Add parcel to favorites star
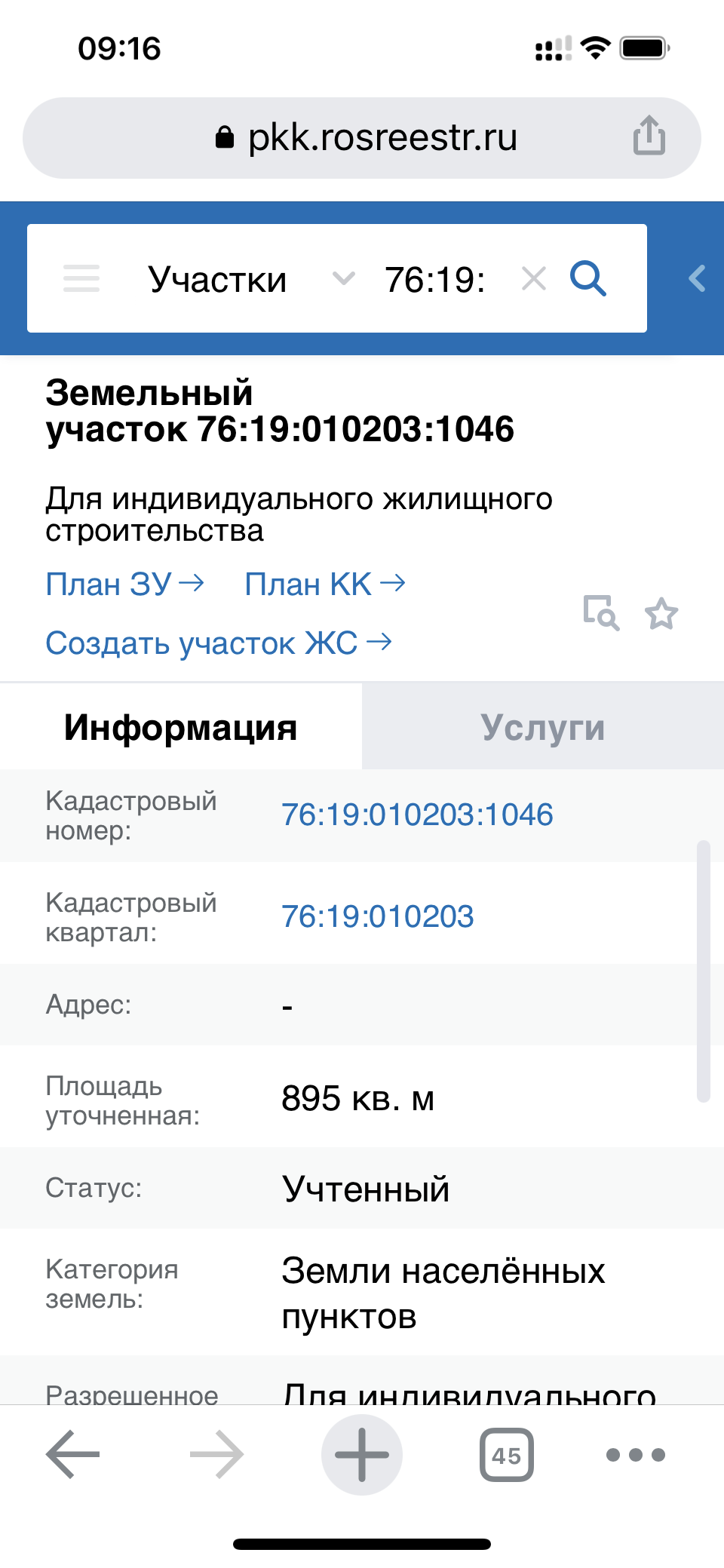Image resolution: width=724 pixels, height=1568 pixels. [661, 613]
